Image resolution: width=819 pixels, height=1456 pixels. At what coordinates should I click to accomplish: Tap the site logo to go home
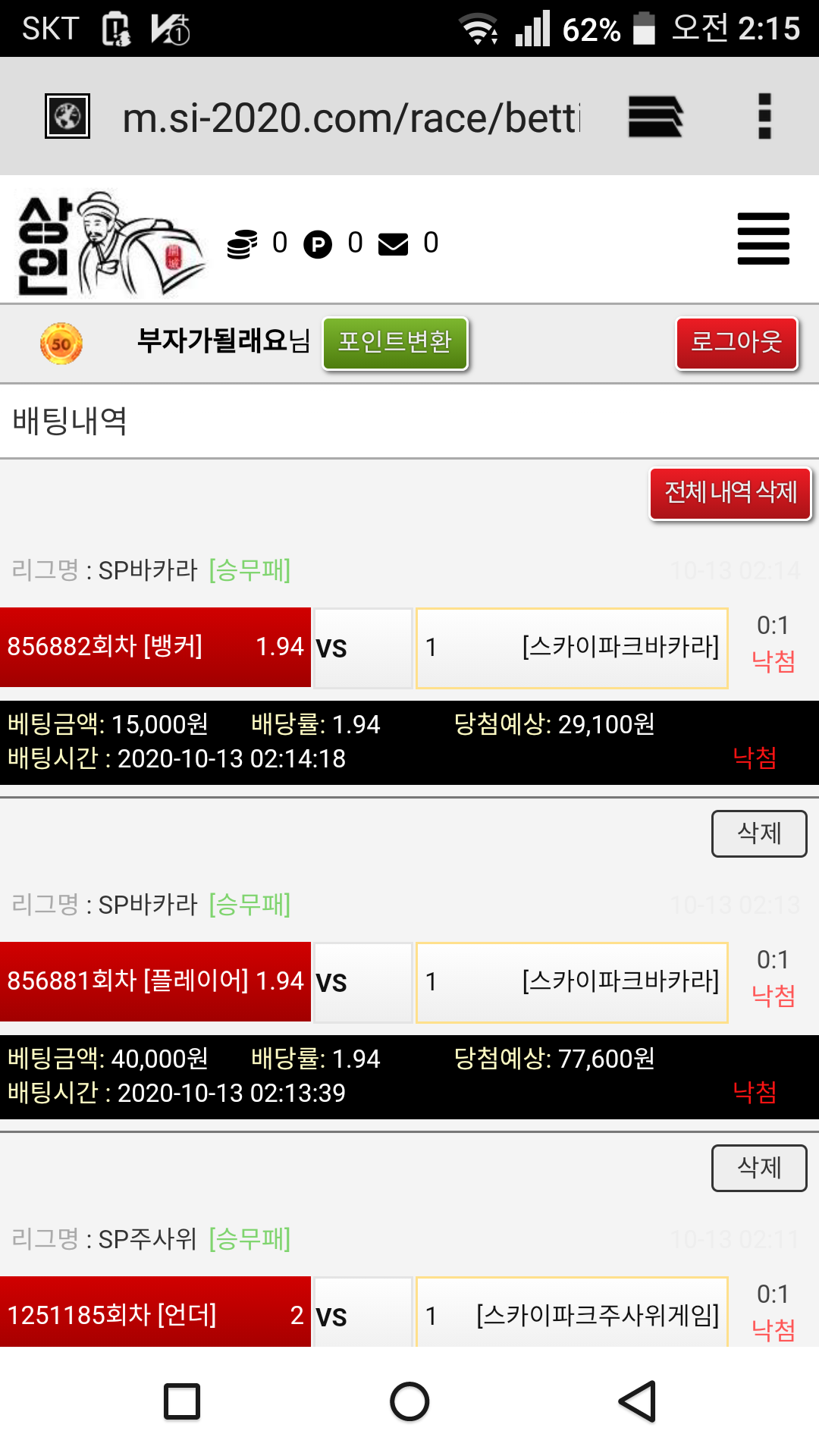tap(110, 244)
